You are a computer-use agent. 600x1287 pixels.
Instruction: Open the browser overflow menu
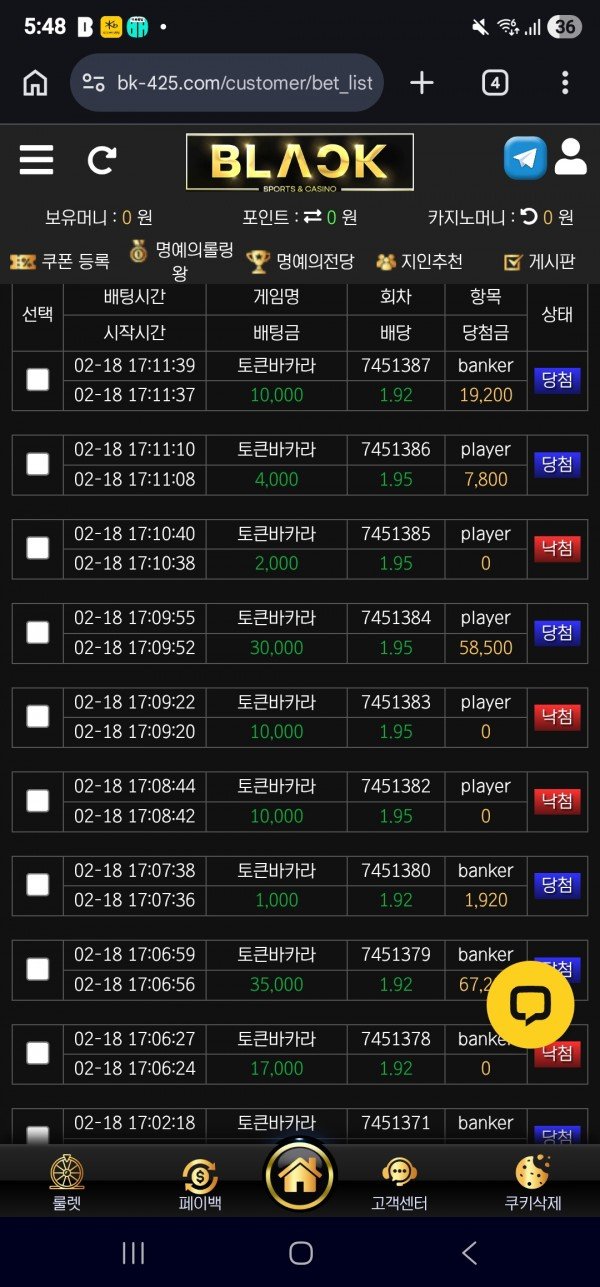(x=565, y=83)
